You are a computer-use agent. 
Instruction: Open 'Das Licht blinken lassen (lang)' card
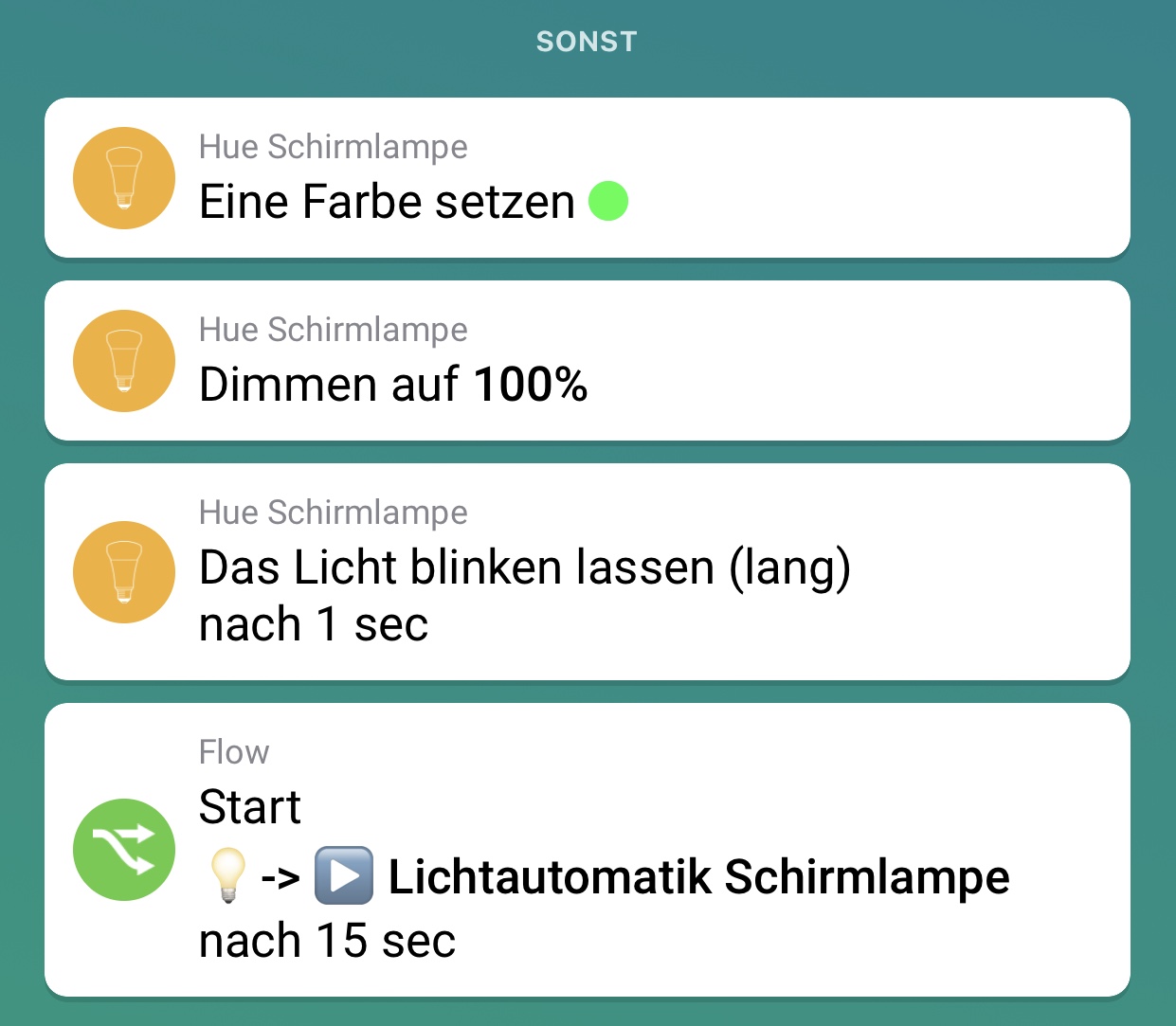click(x=587, y=572)
